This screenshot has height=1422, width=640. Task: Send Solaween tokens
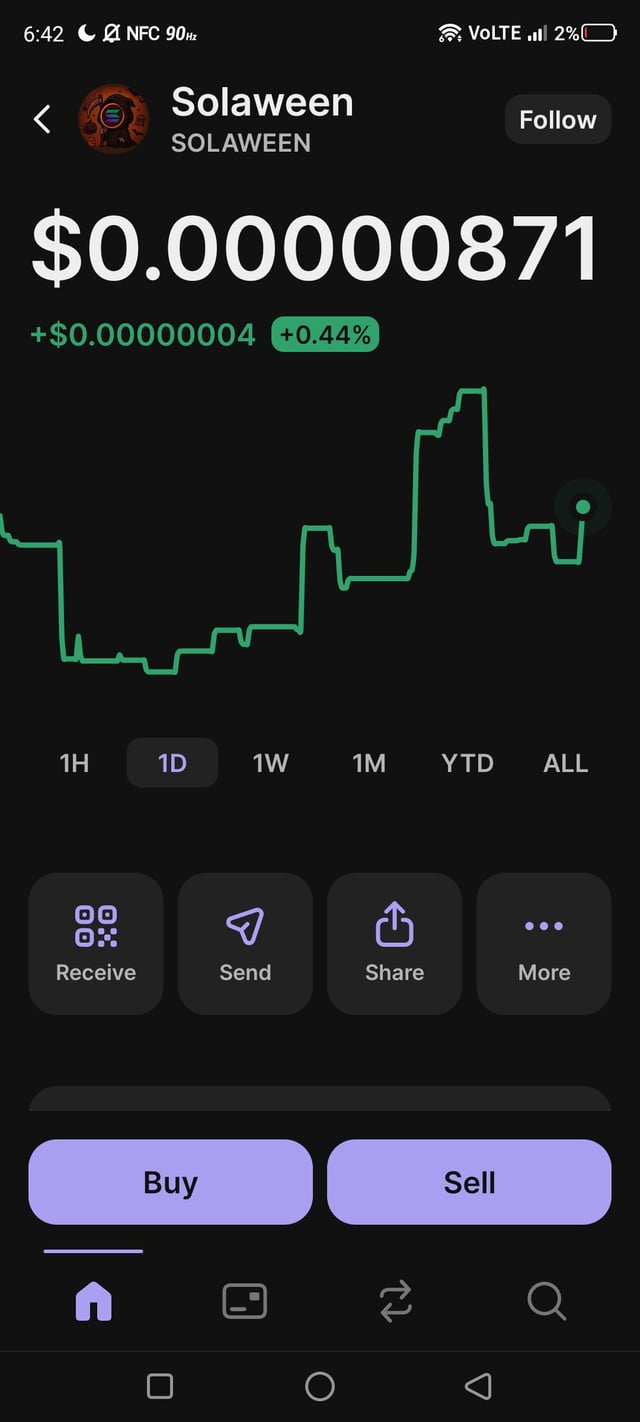point(245,943)
